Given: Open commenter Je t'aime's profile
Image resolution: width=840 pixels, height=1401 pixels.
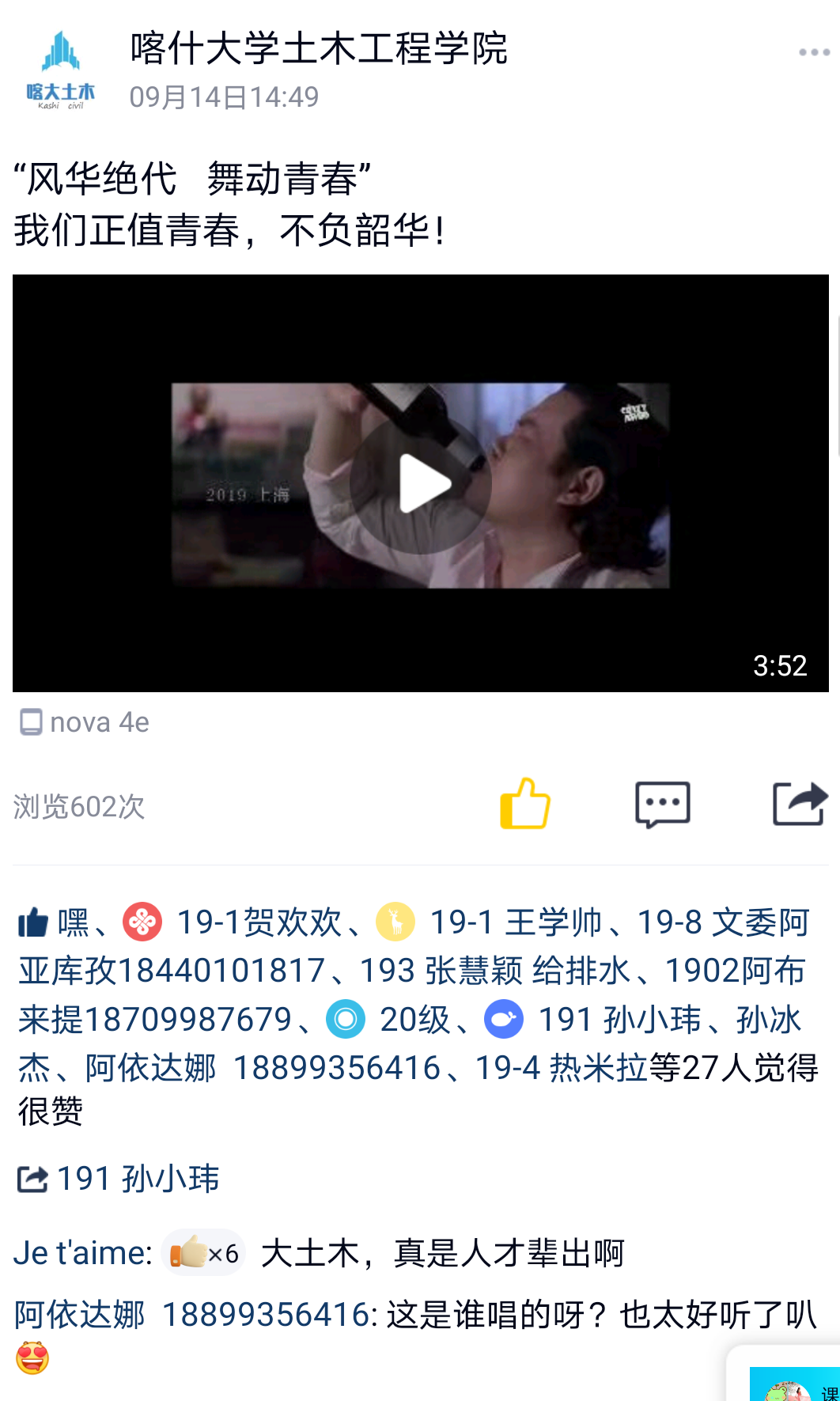Looking at the screenshot, I should [81, 1253].
